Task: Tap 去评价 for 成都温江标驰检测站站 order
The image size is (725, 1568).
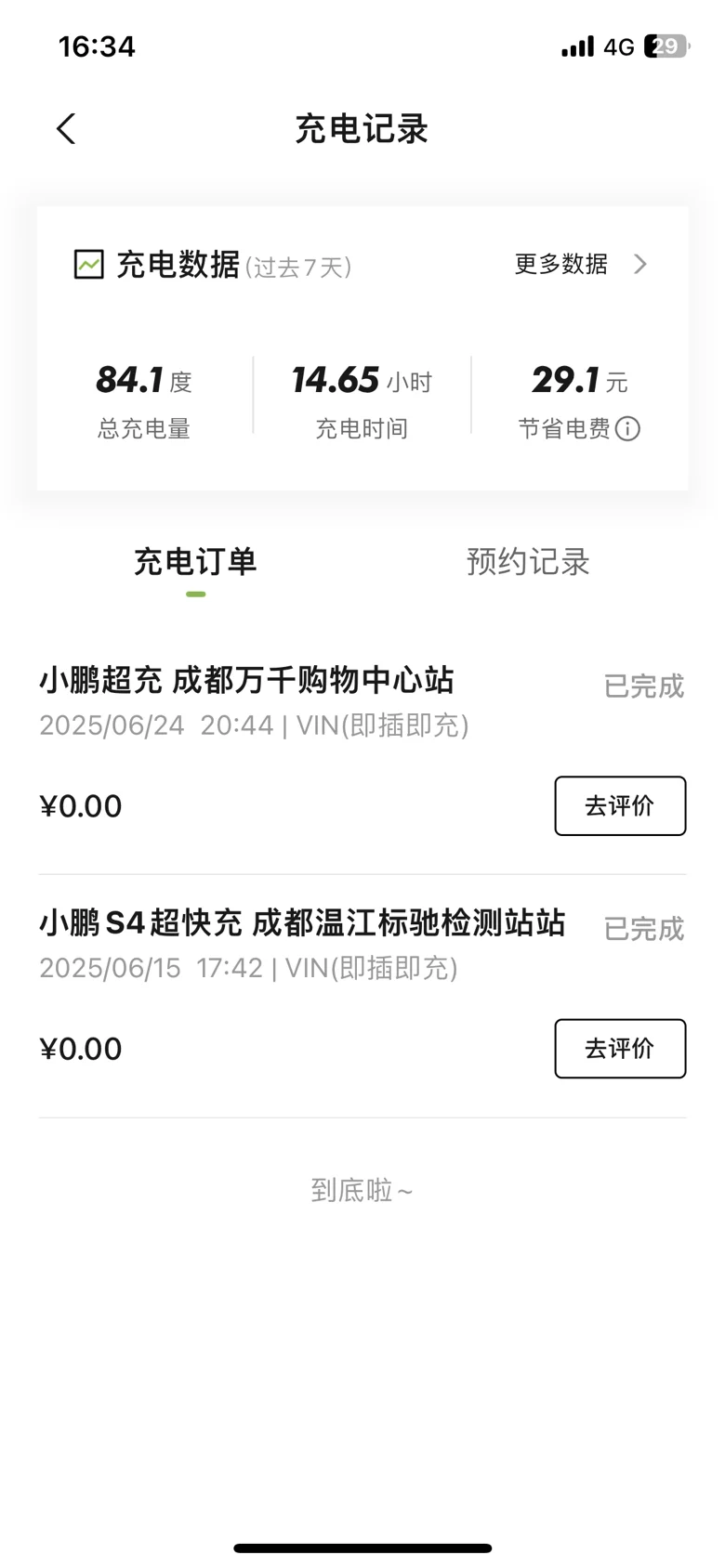Action: click(620, 1049)
